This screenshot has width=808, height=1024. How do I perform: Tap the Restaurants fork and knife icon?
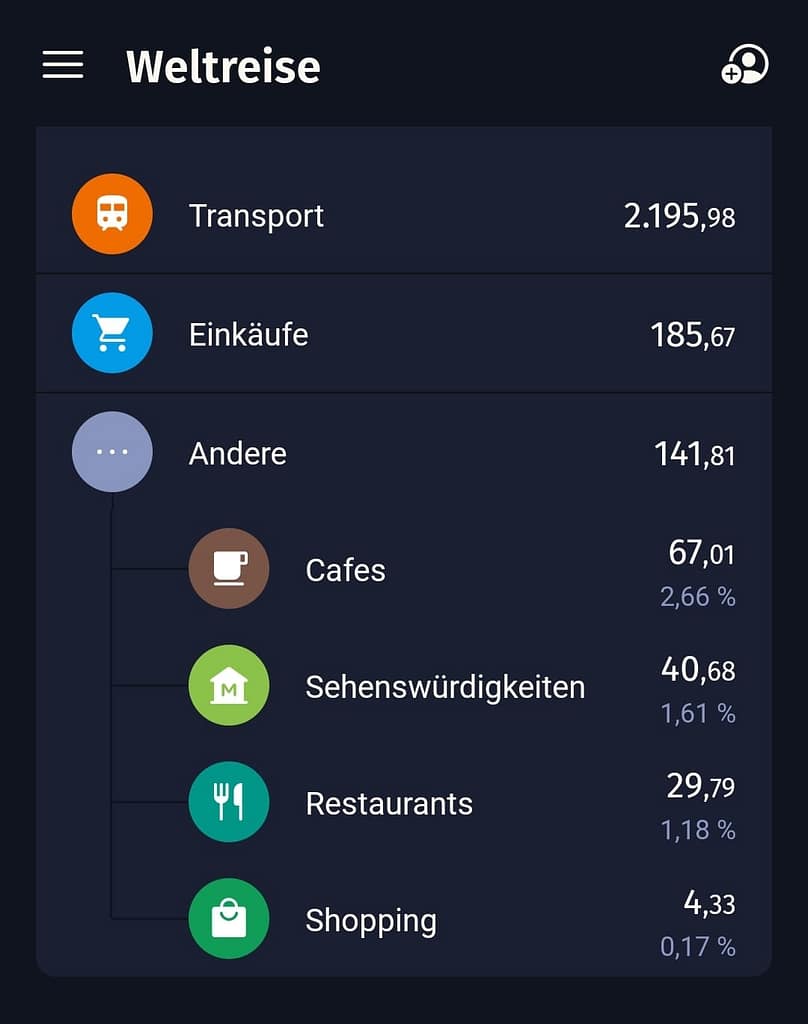(228, 802)
